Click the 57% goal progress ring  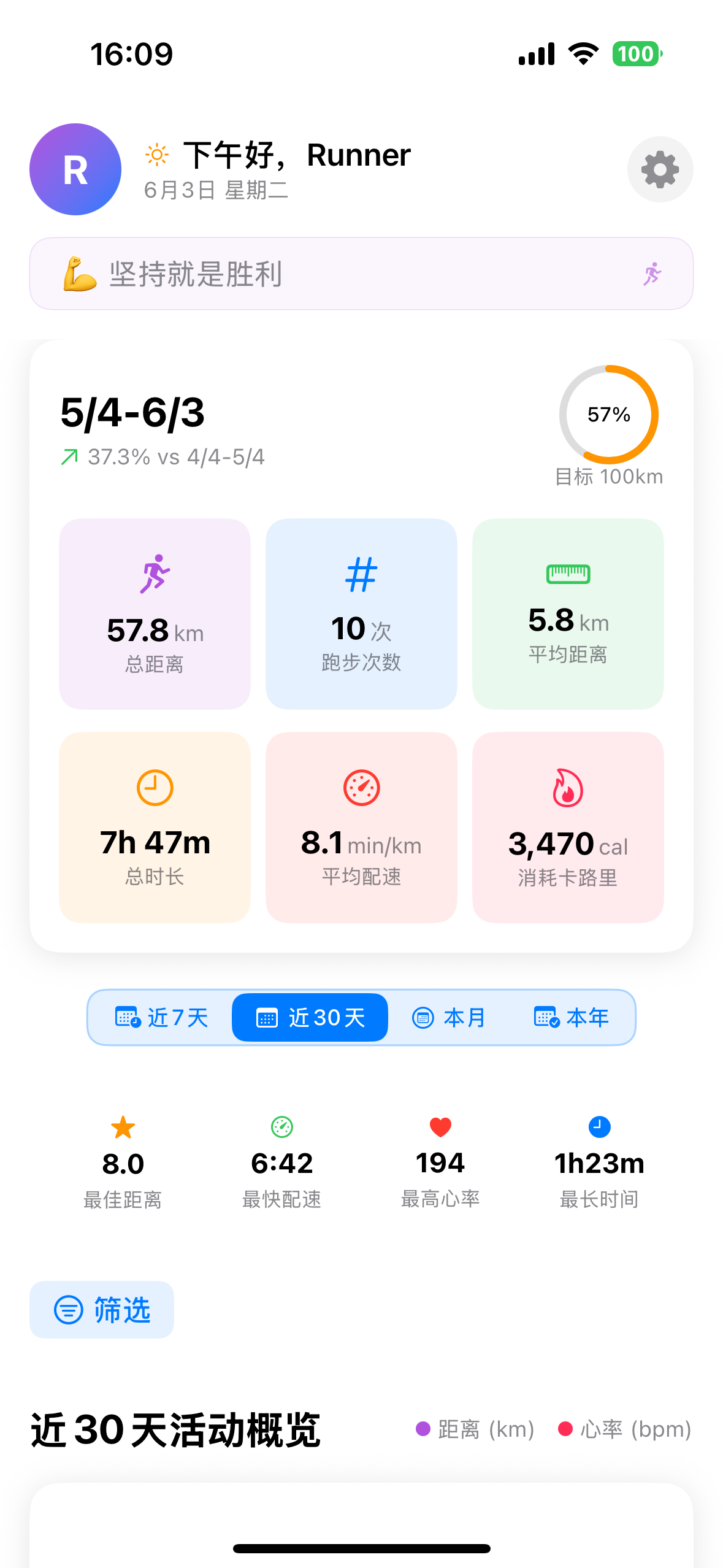(x=609, y=415)
